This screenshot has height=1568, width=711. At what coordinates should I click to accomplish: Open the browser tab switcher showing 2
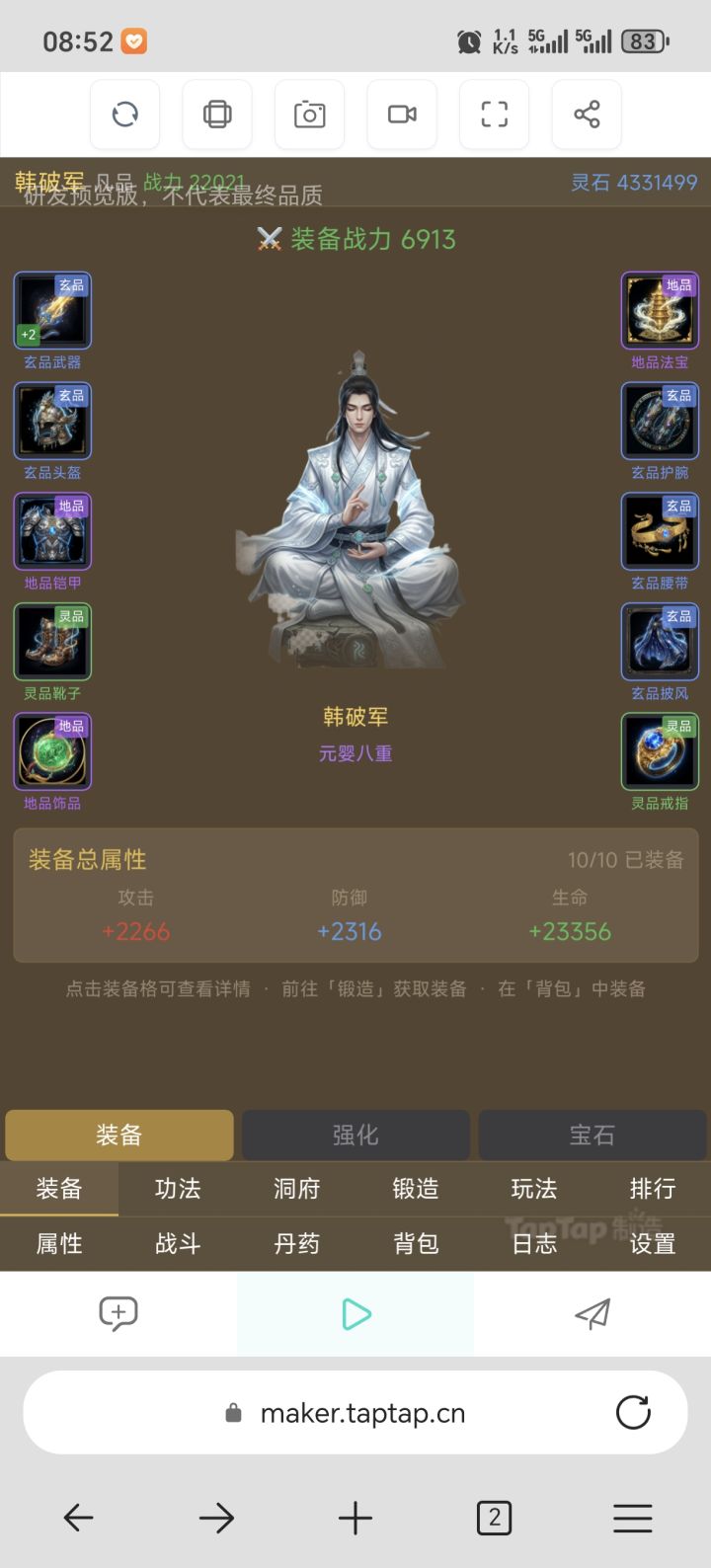[x=494, y=1518]
